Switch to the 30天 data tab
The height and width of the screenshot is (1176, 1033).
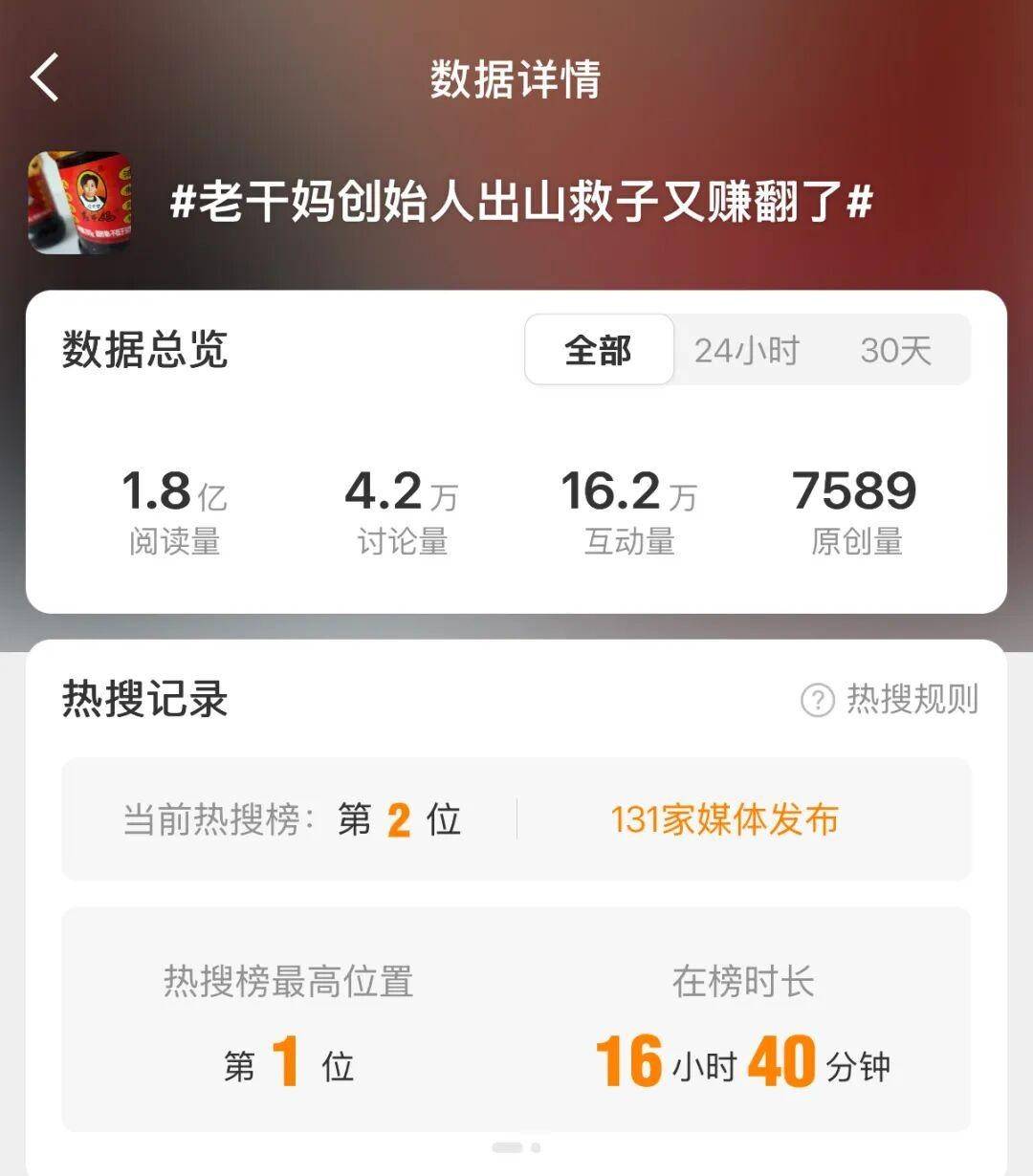pyautogui.click(x=895, y=350)
